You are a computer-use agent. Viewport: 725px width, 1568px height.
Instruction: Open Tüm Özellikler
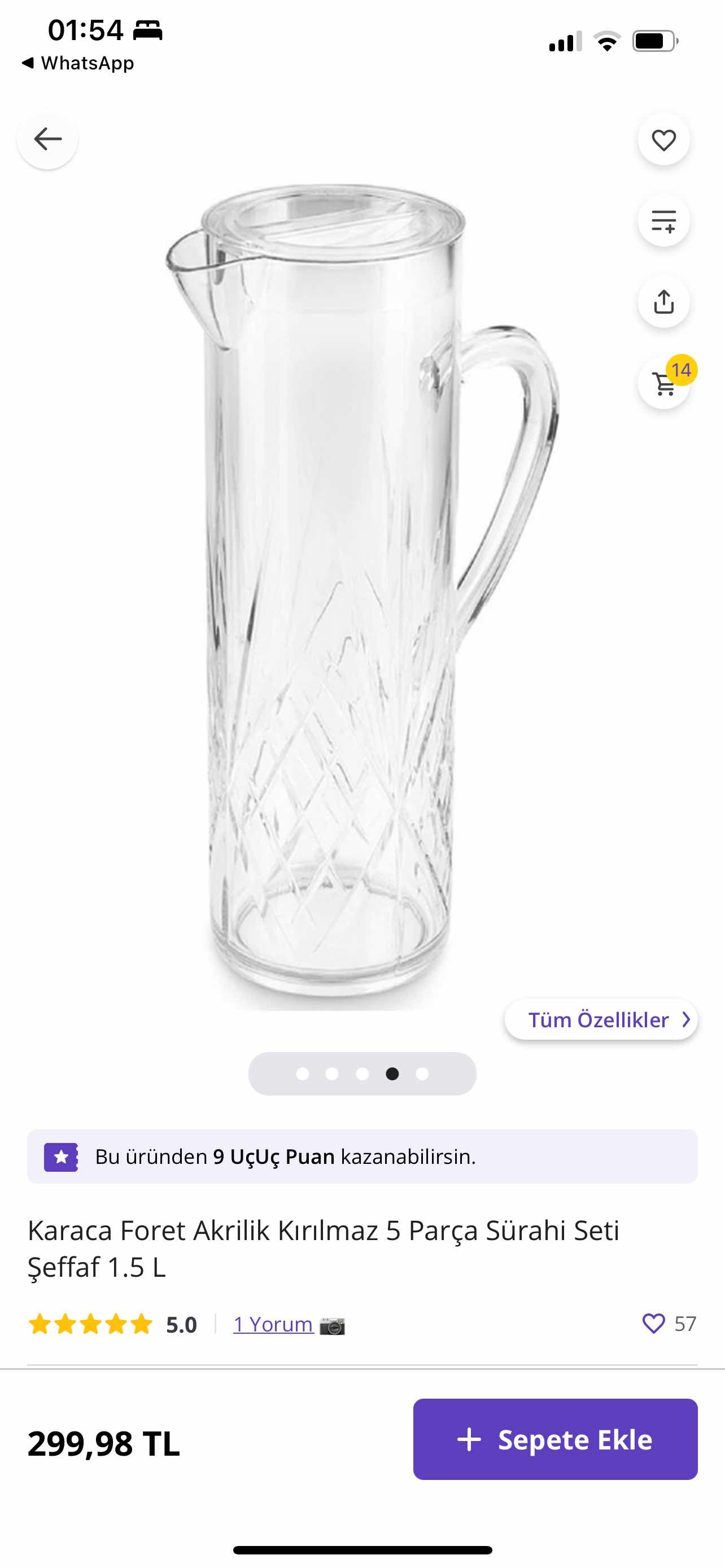point(601,1019)
